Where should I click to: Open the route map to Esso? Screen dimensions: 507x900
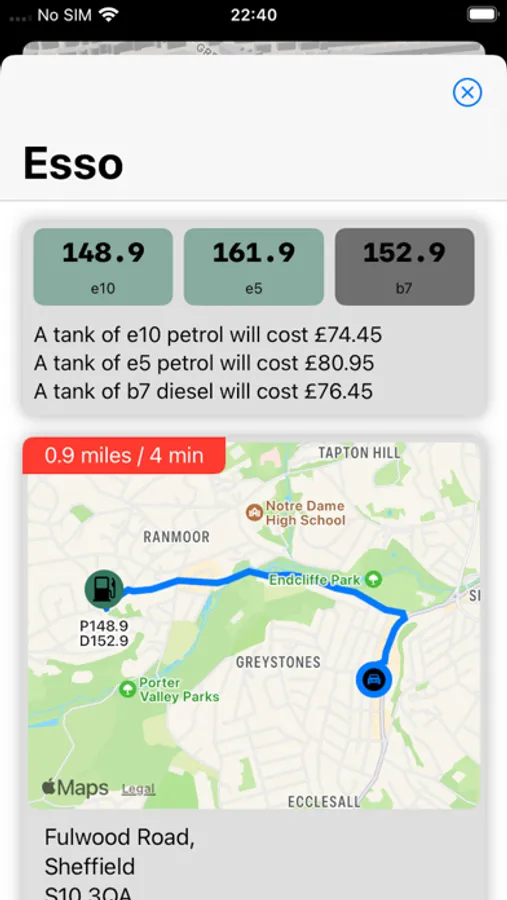254,624
